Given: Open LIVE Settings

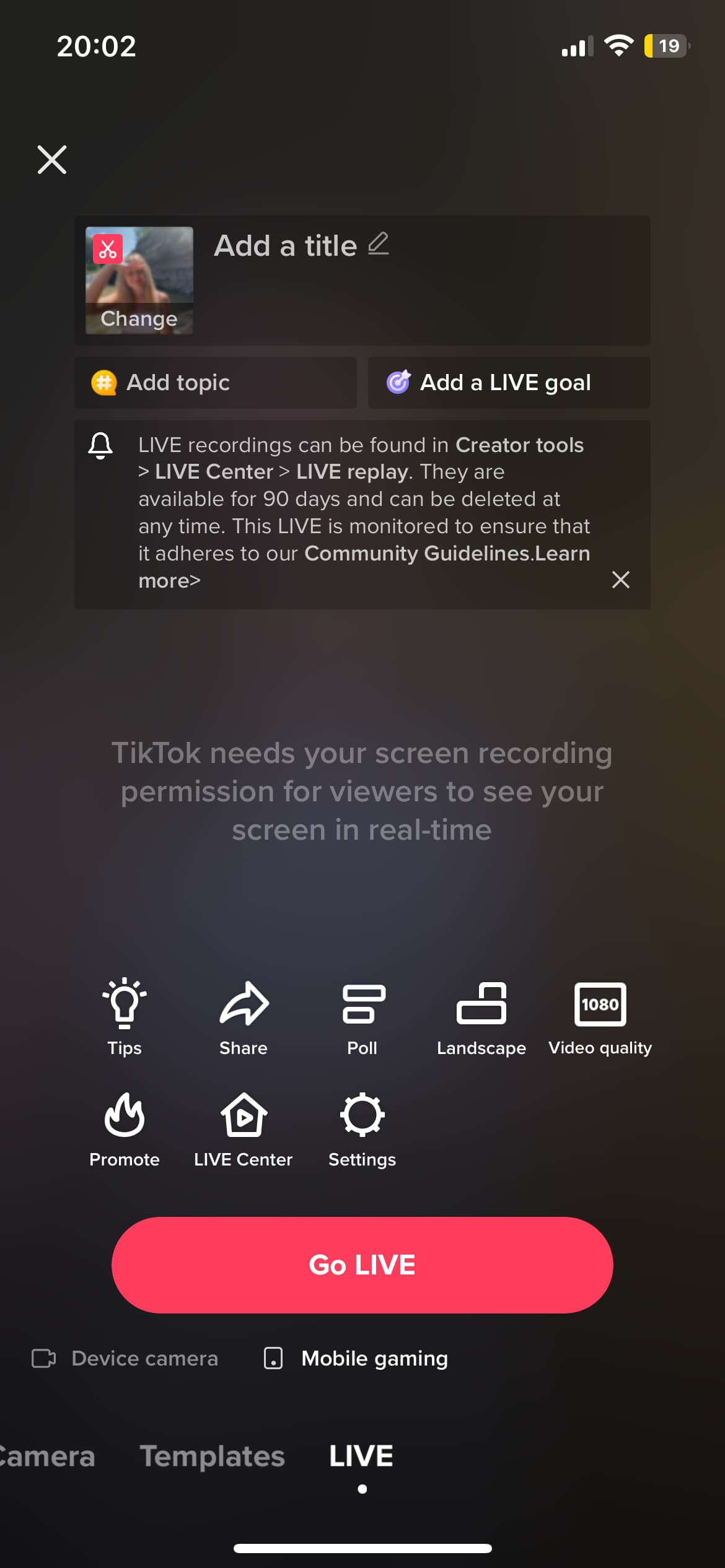Looking at the screenshot, I should point(362,1128).
